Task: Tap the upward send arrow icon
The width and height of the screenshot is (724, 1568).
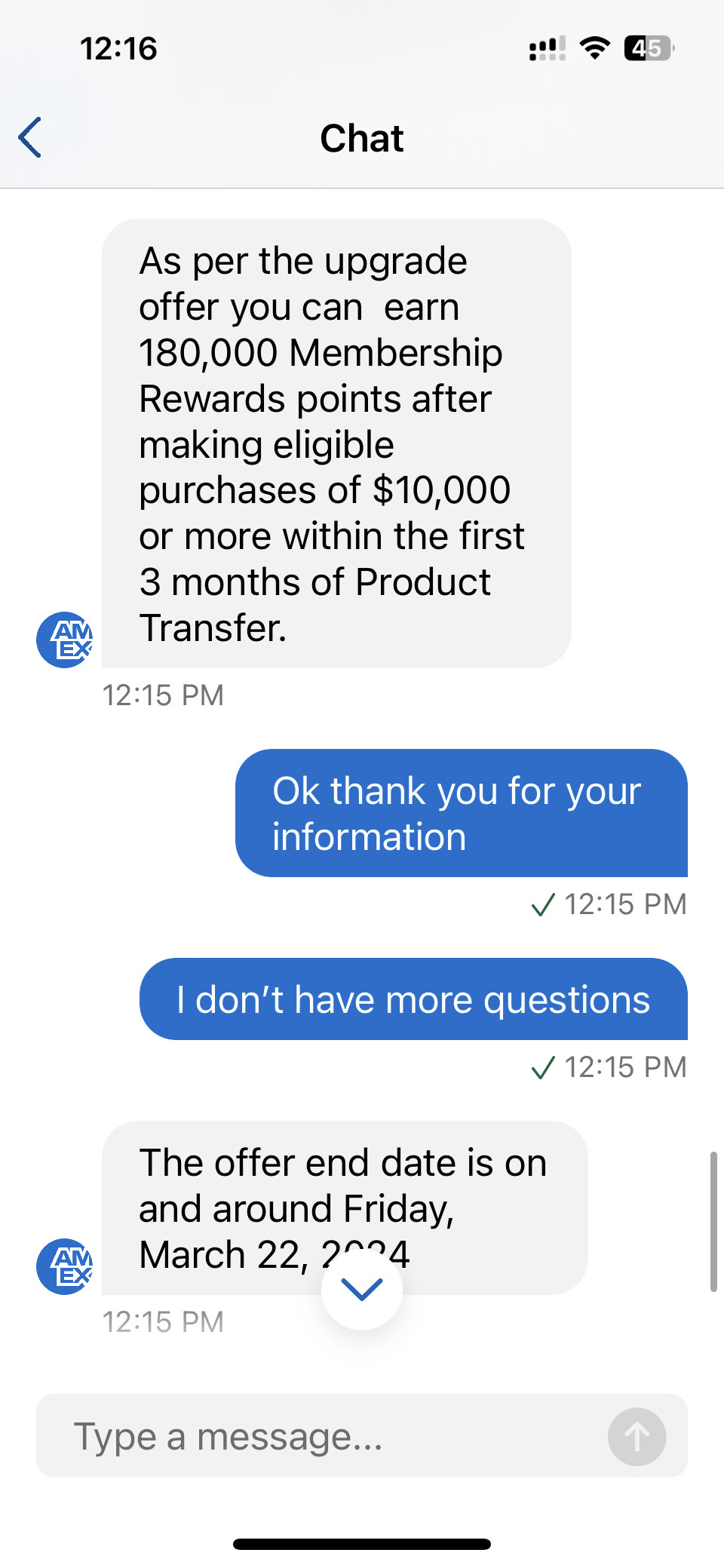Action: [x=638, y=1437]
